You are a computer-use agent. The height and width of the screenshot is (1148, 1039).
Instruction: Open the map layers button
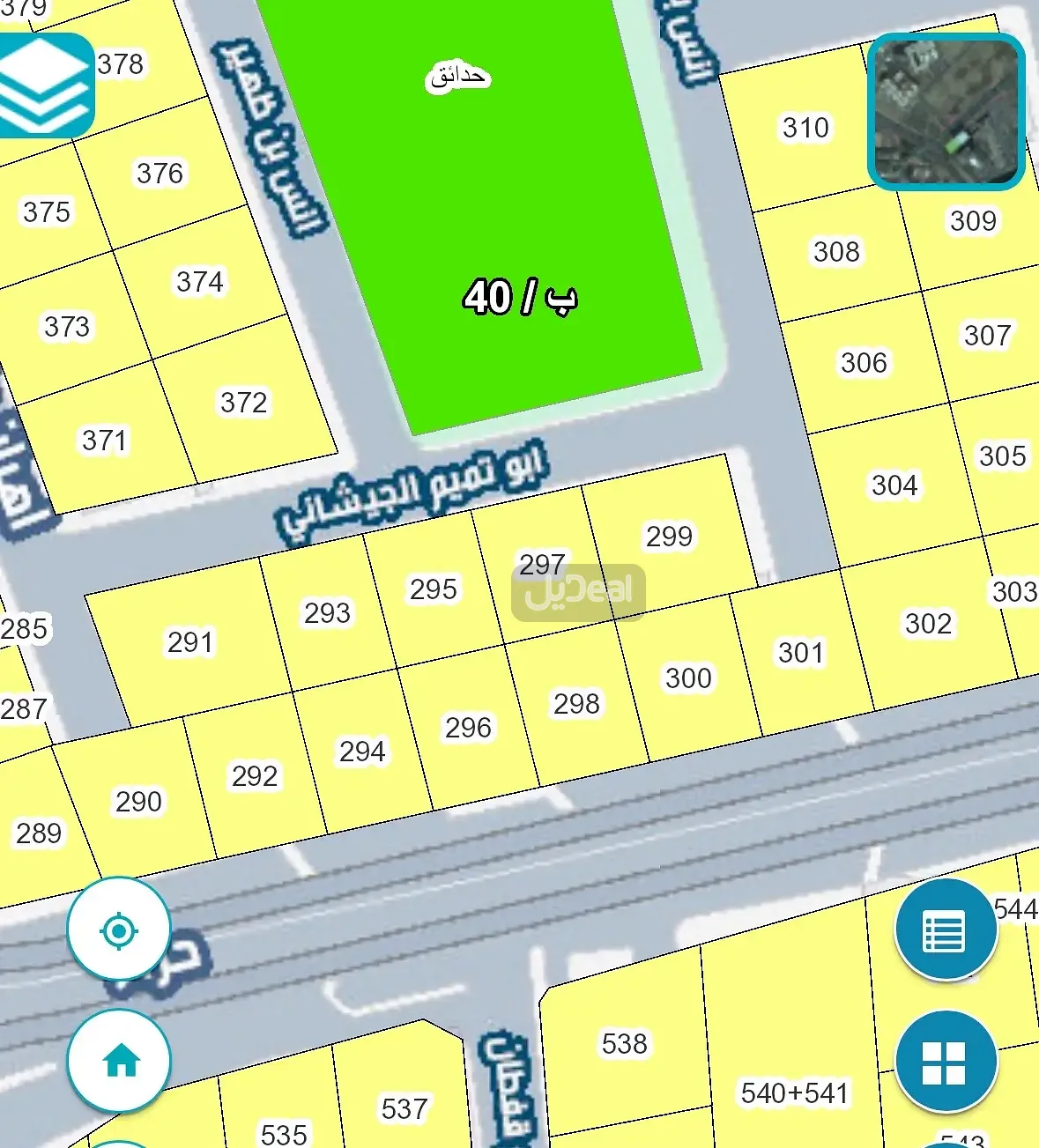[44, 85]
